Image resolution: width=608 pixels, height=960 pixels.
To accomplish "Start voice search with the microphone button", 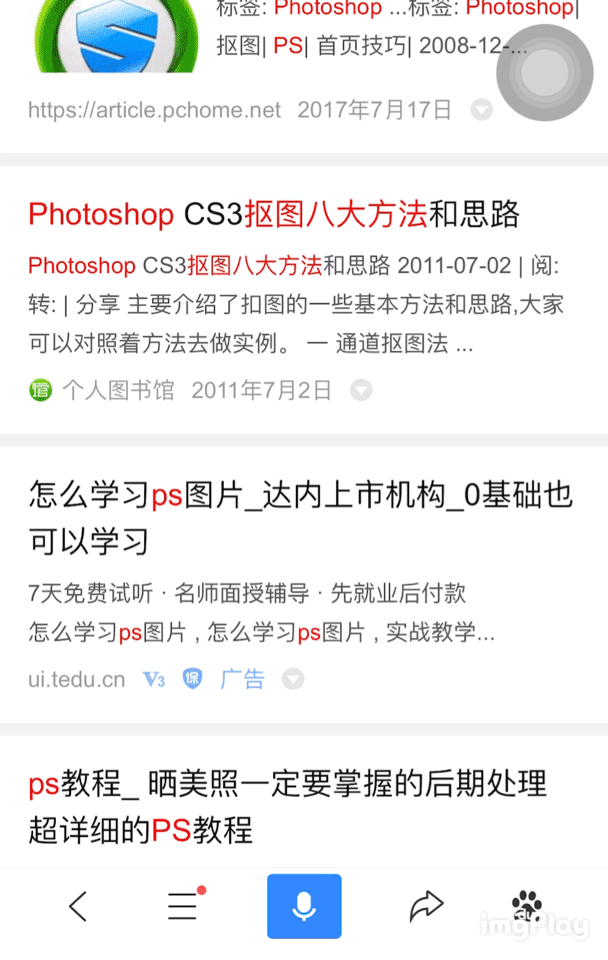I will click(304, 906).
